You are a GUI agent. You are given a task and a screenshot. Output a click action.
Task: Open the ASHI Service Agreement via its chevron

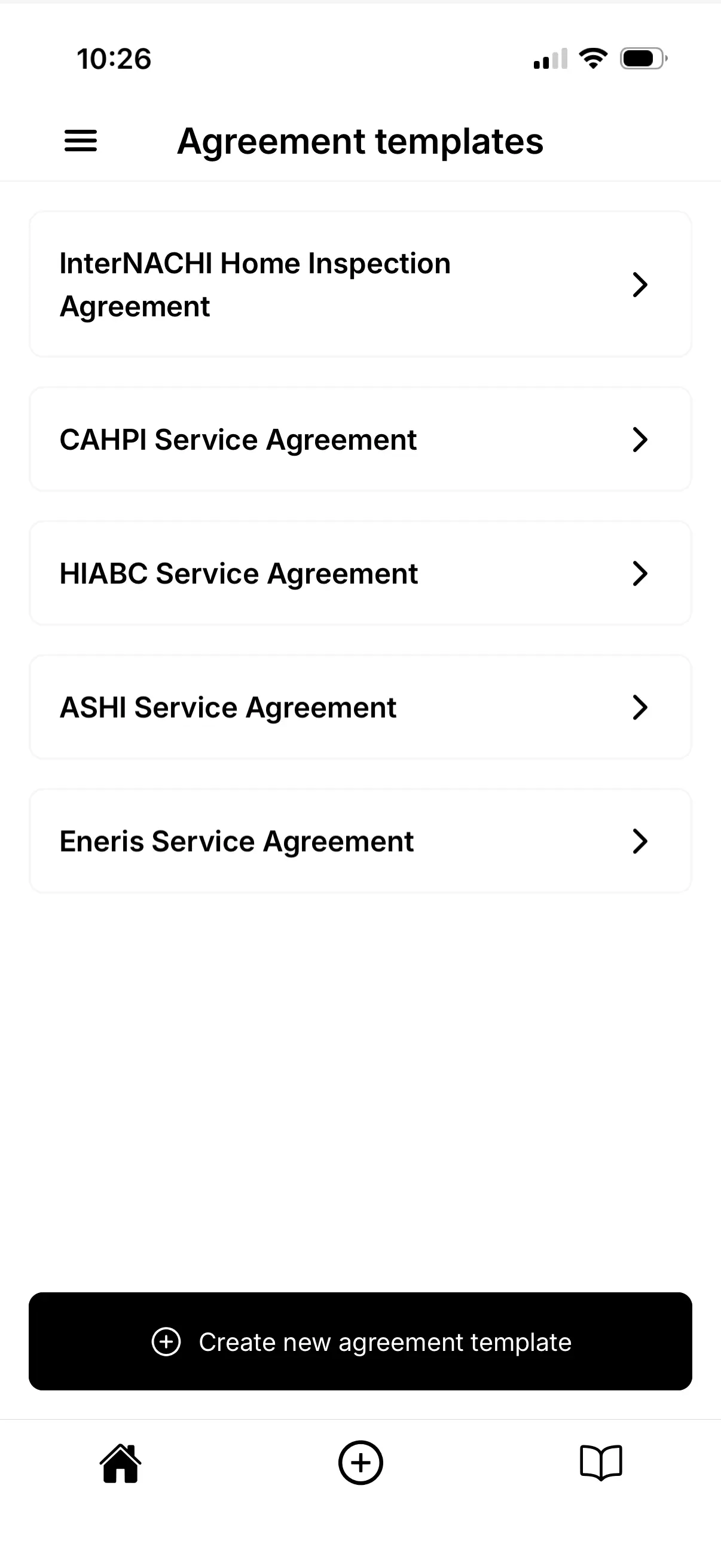click(x=640, y=707)
